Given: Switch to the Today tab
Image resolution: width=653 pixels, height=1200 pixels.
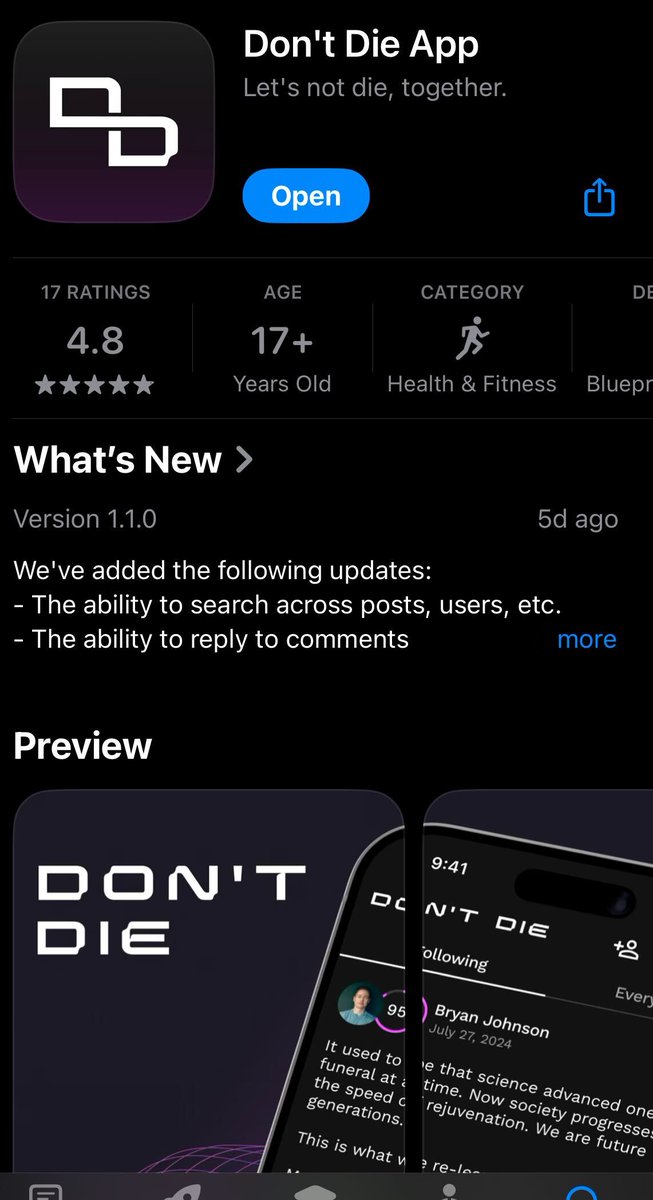Looking at the screenshot, I should (46, 1192).
